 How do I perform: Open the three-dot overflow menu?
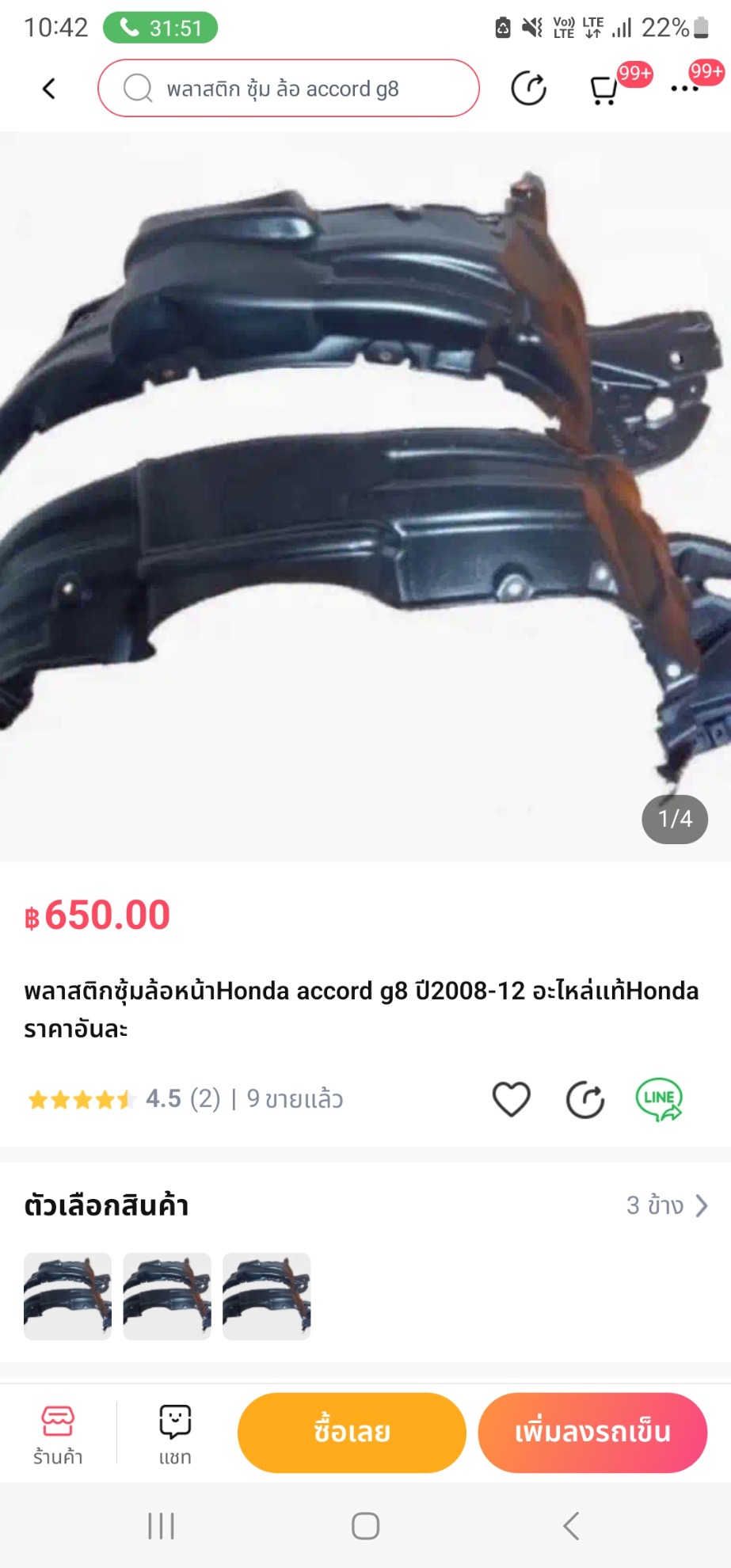pos(684,89)
